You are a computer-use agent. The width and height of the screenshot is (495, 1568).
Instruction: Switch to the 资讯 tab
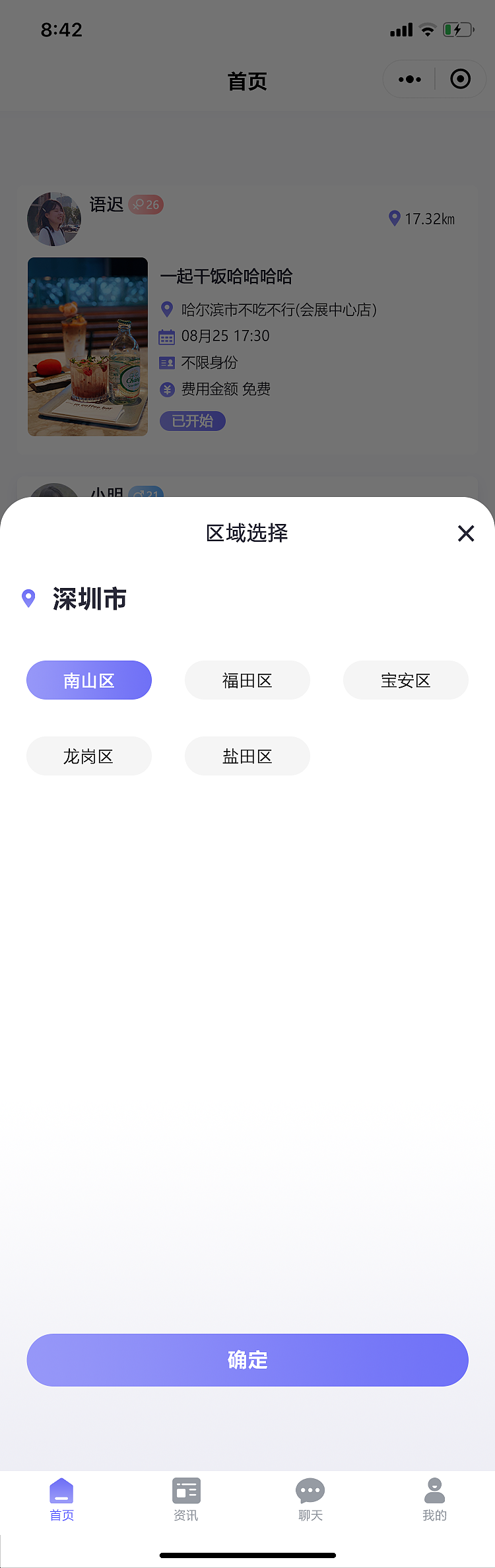[x=186, y=1499]
